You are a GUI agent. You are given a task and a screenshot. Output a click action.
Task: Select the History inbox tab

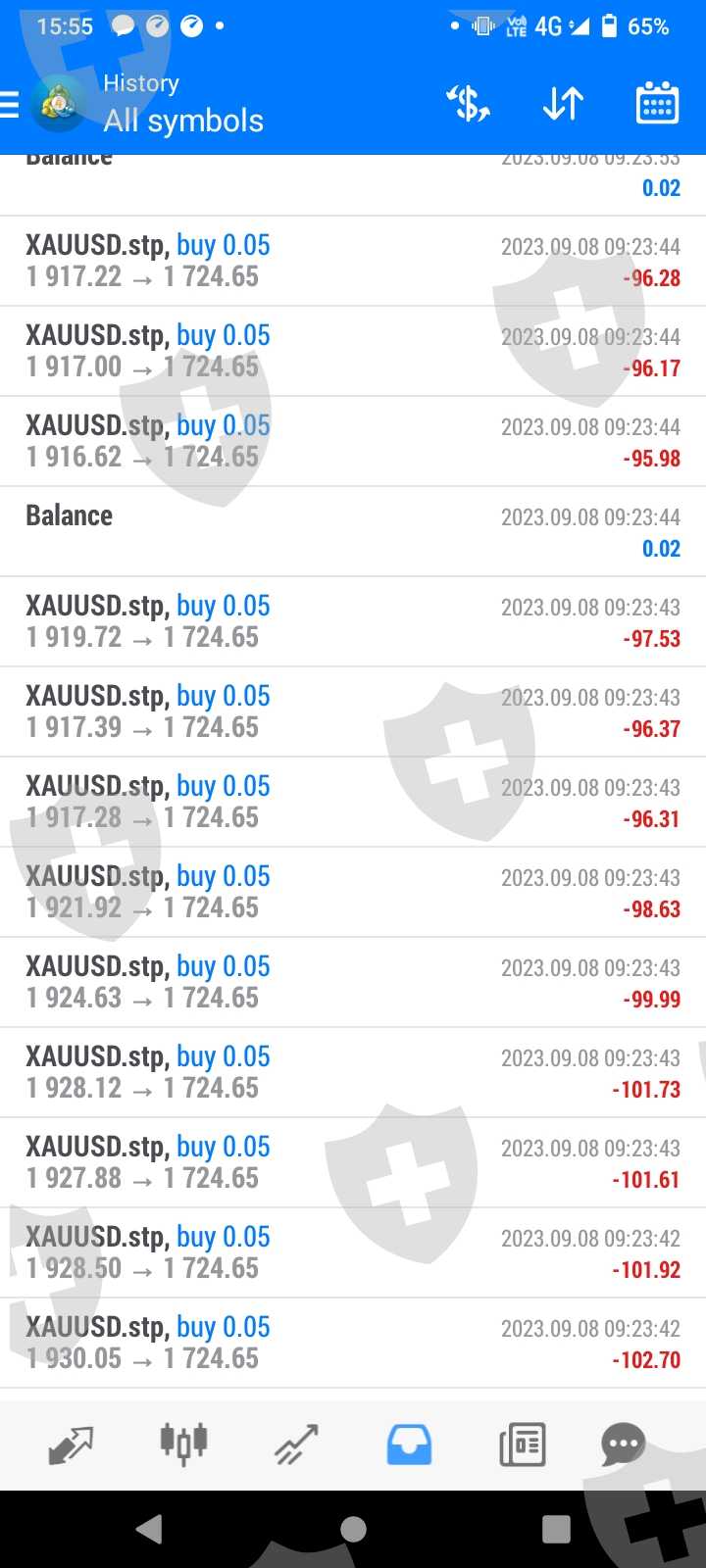(409, 1445)
